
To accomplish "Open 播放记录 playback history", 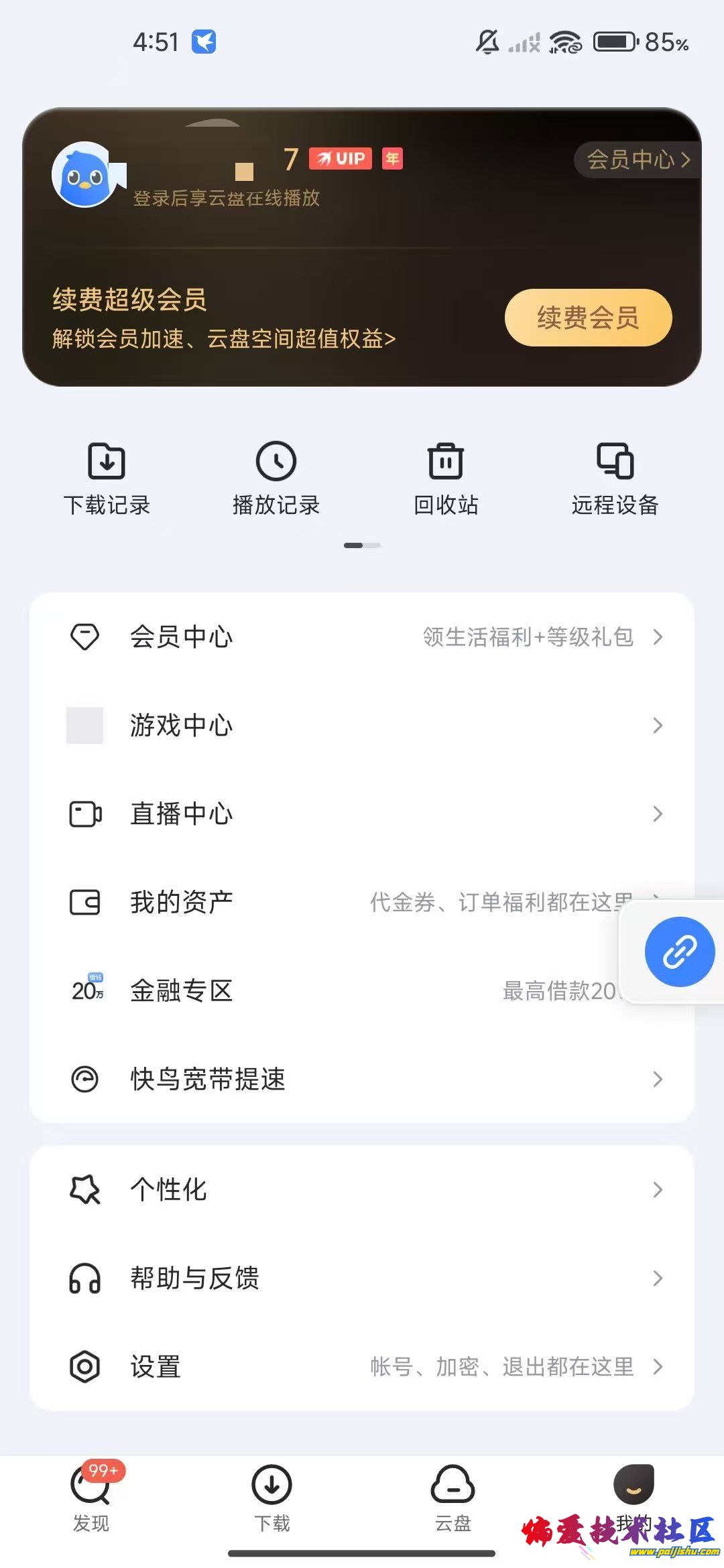I will click(276, 478).
